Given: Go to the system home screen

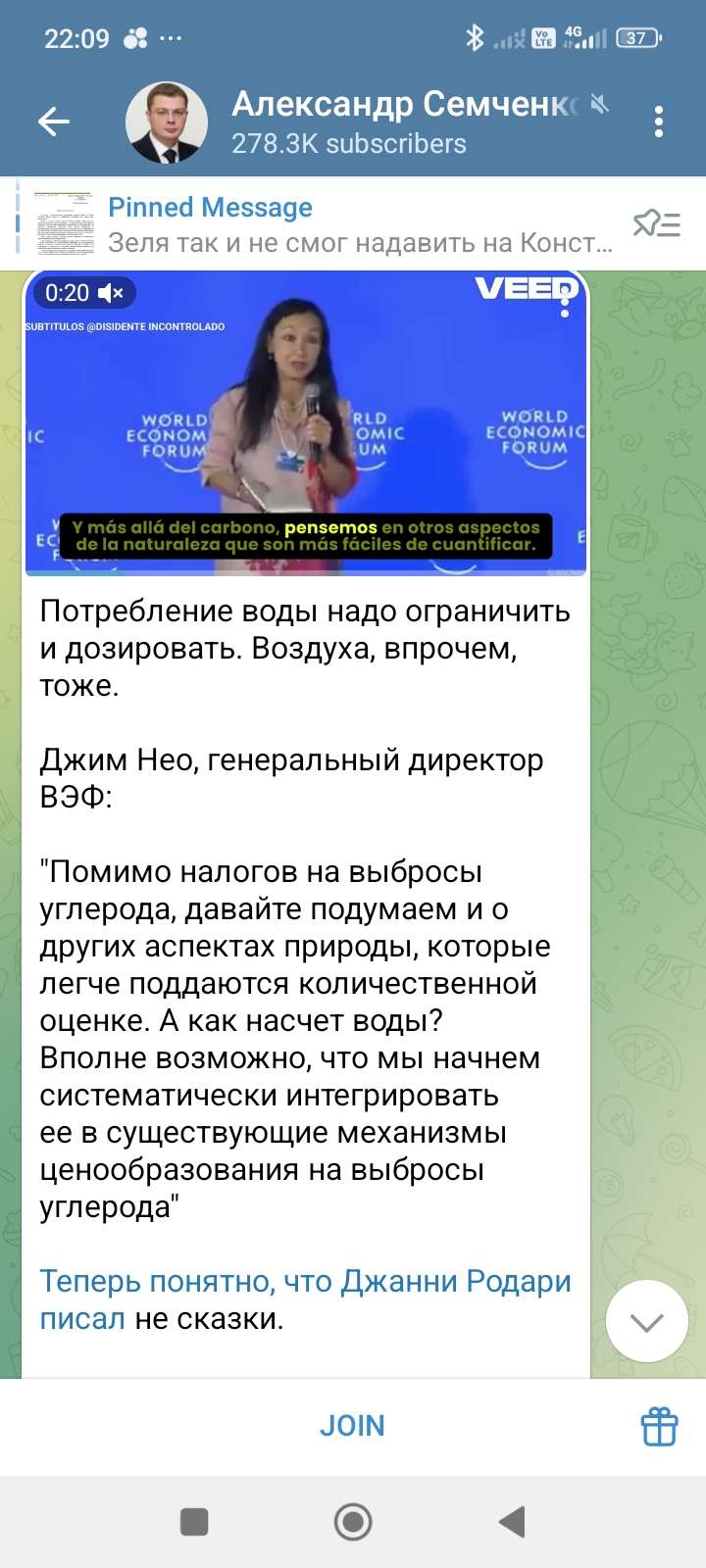Looking at the screenshot, I should tap(353, 1522).
